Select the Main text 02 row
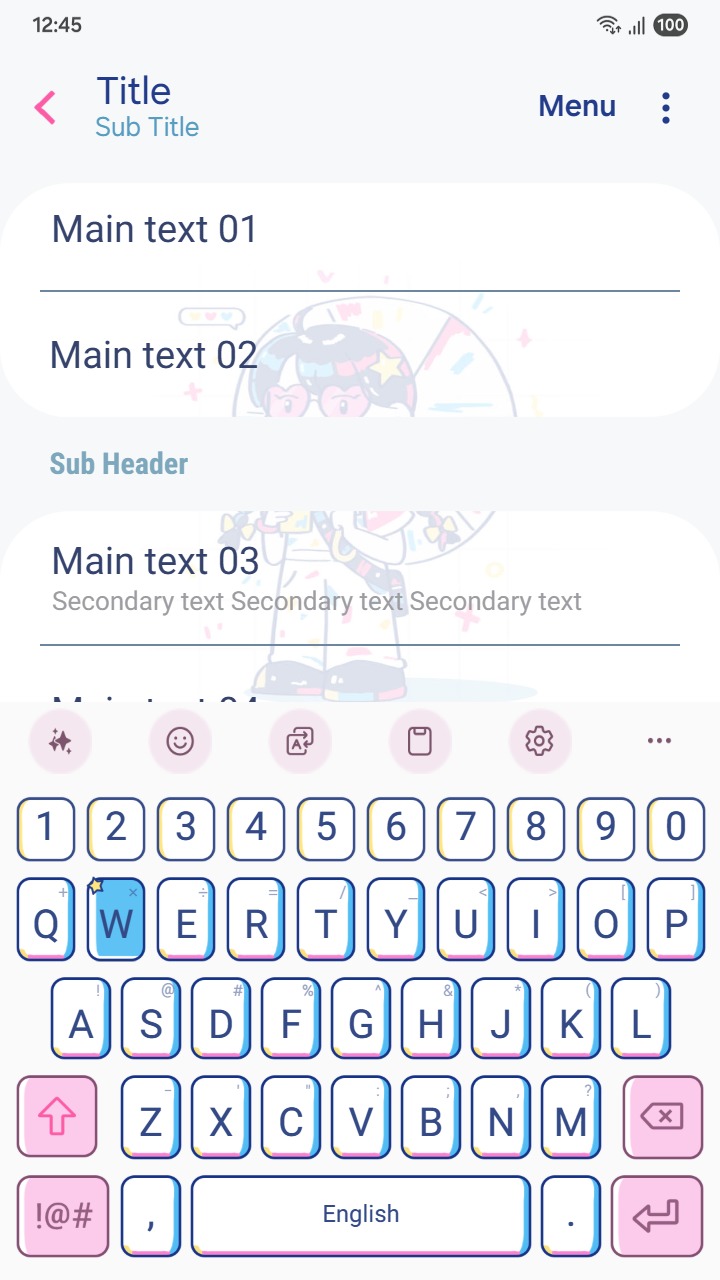 point(360,356)
